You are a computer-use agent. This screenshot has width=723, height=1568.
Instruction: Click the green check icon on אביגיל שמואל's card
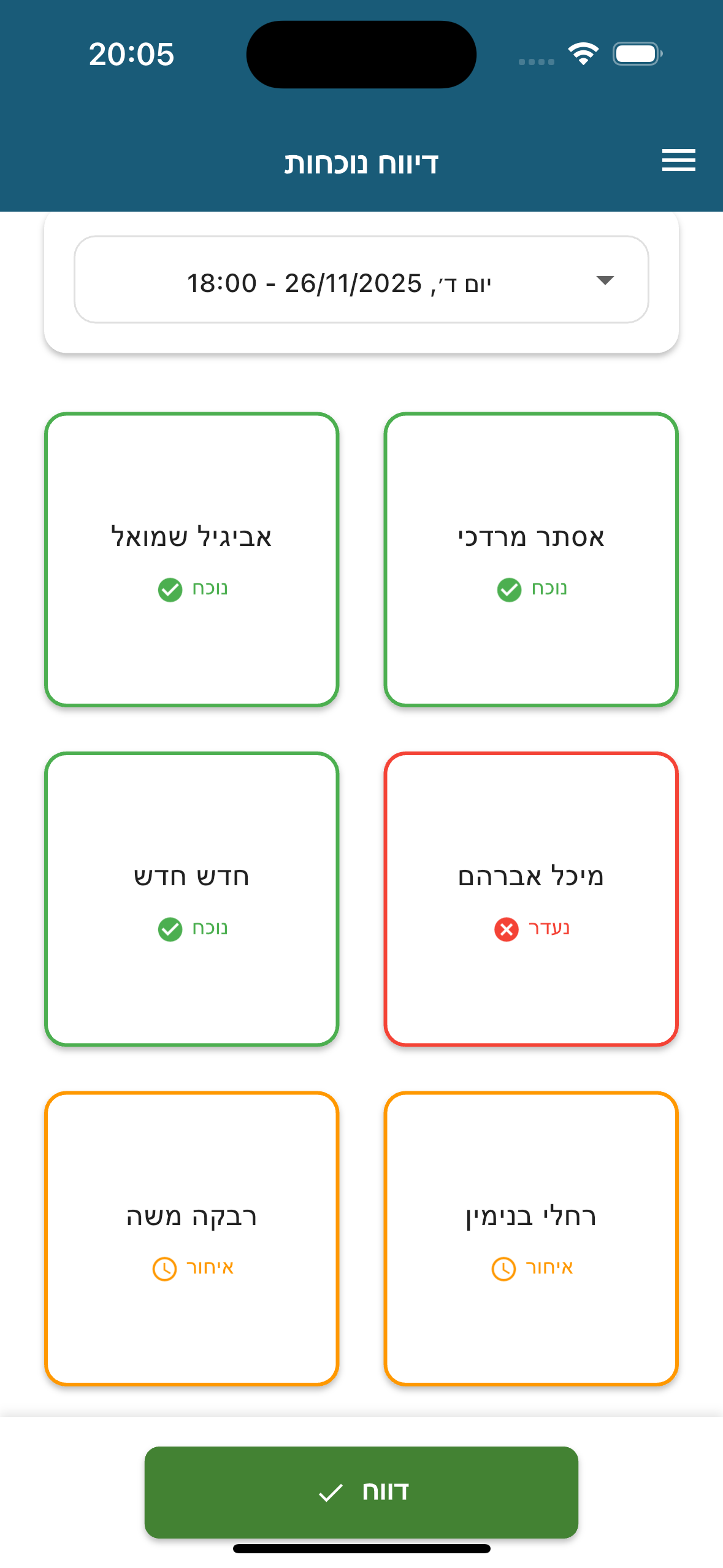coord(170,590)
